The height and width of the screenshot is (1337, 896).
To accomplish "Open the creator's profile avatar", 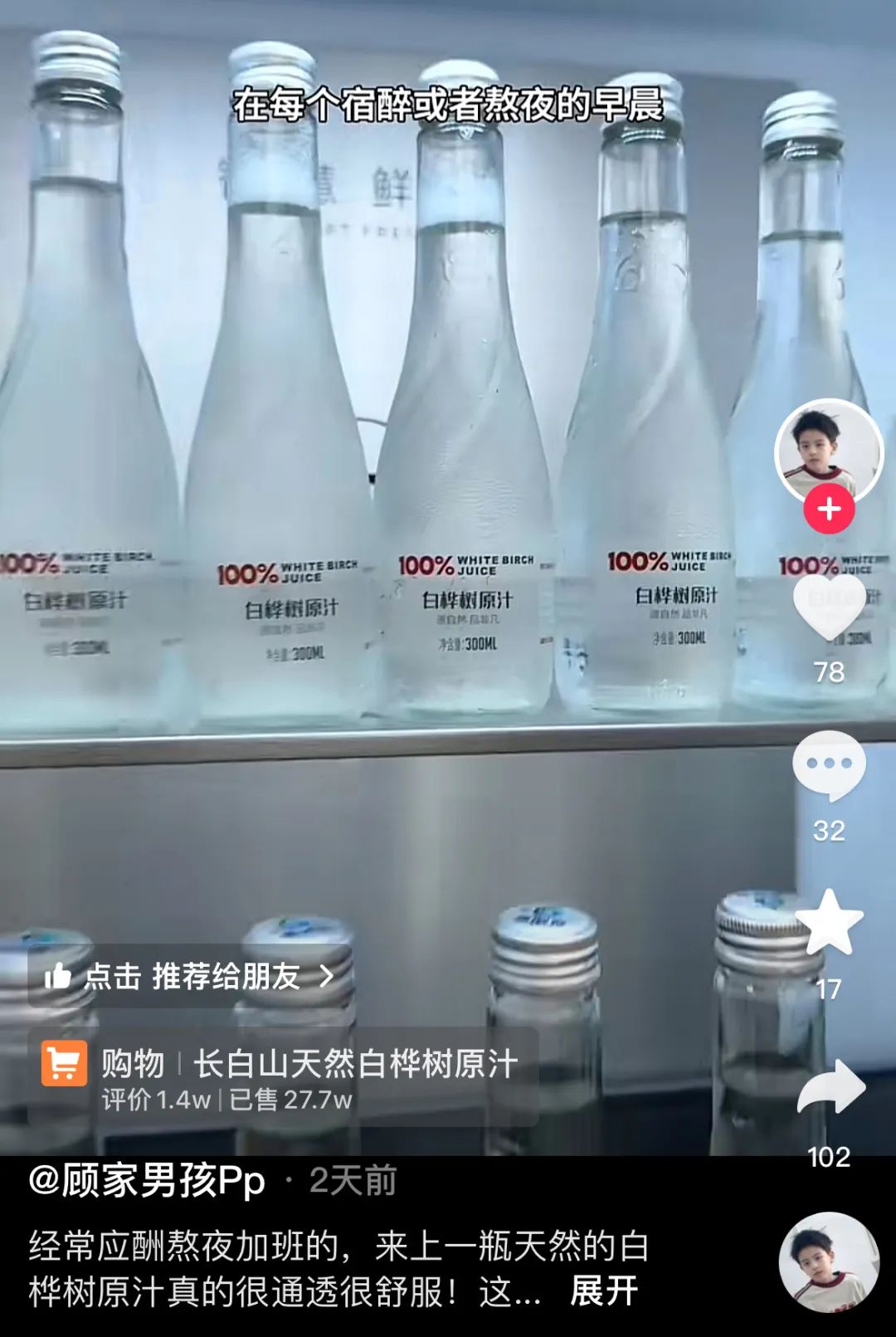I will tap(829, 451).
